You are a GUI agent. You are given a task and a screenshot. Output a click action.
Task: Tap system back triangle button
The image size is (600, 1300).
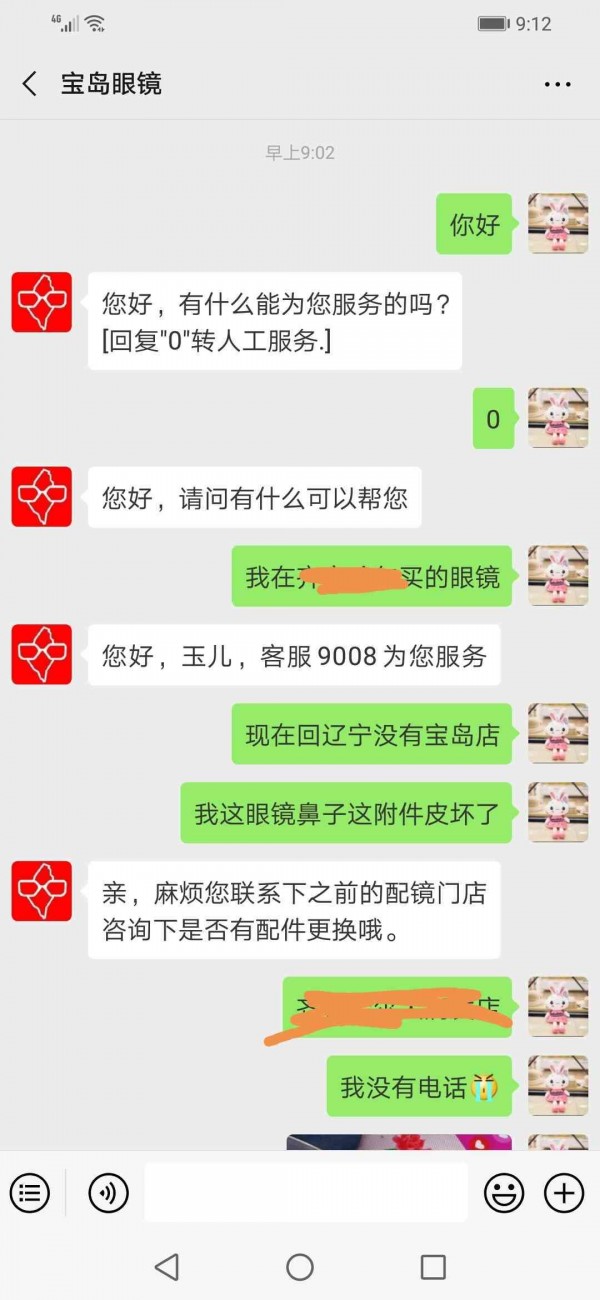[x=167, y=1268]
